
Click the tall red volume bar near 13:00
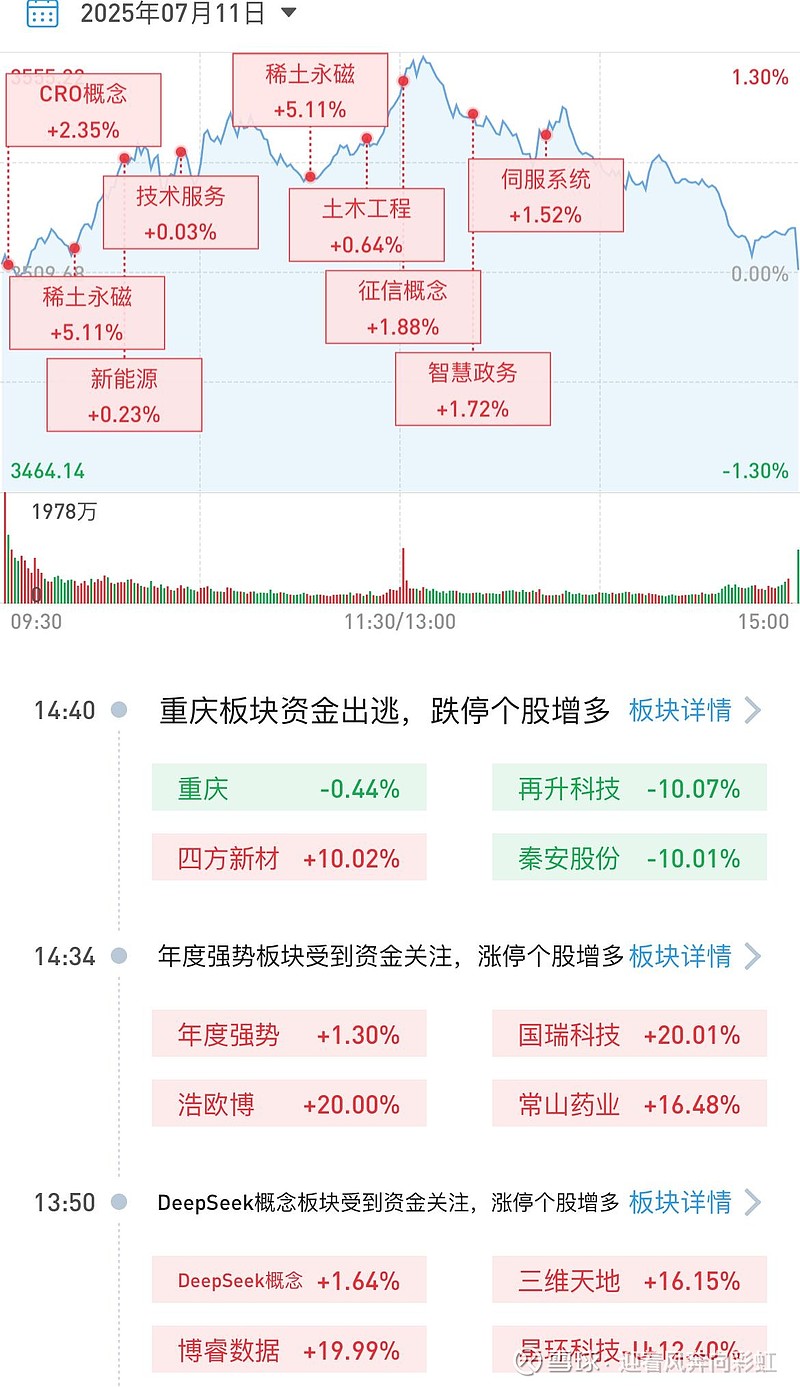coord(404,575)
